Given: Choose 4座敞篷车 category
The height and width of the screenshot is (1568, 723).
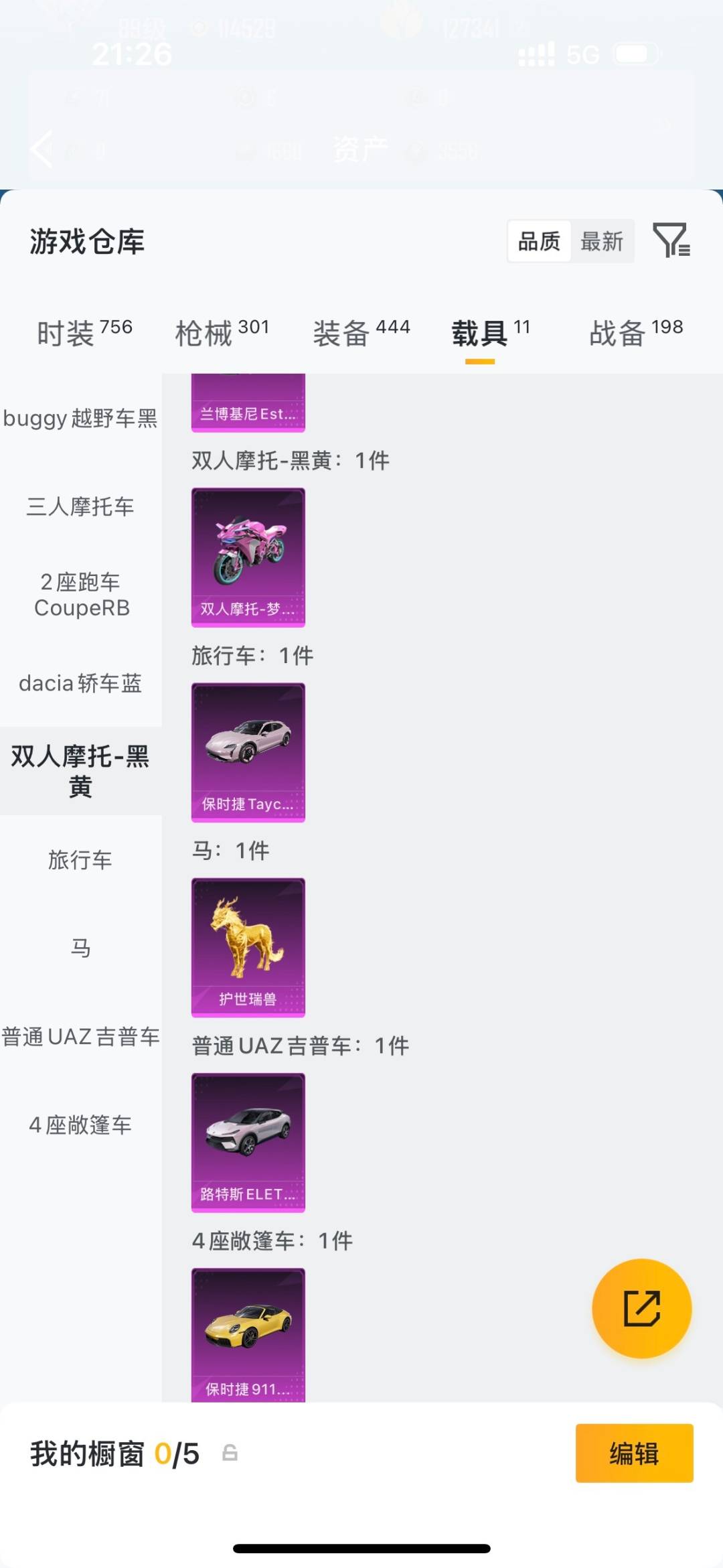Looking at the screenshot, I should click(80, 1126).
